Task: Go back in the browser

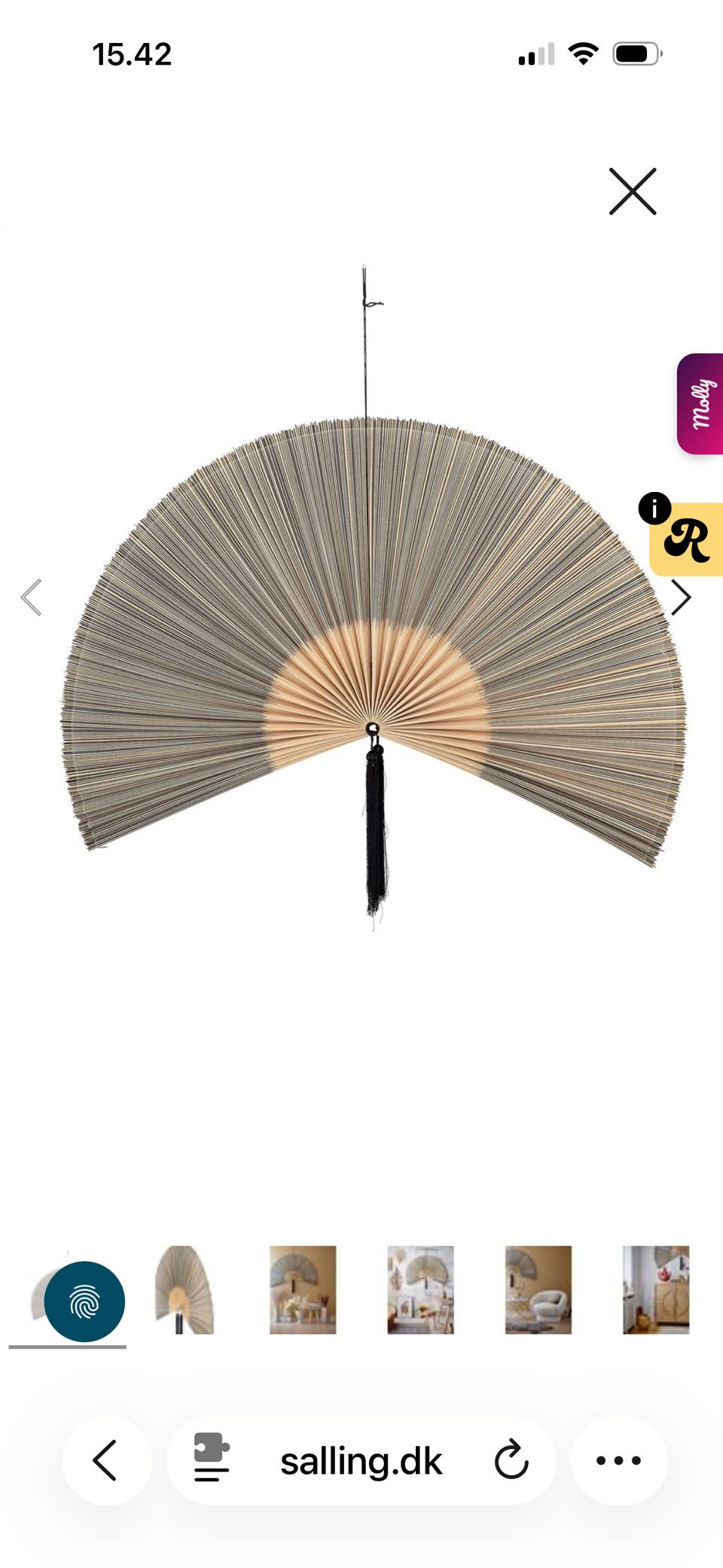Action: click(x=106, y=1460)
